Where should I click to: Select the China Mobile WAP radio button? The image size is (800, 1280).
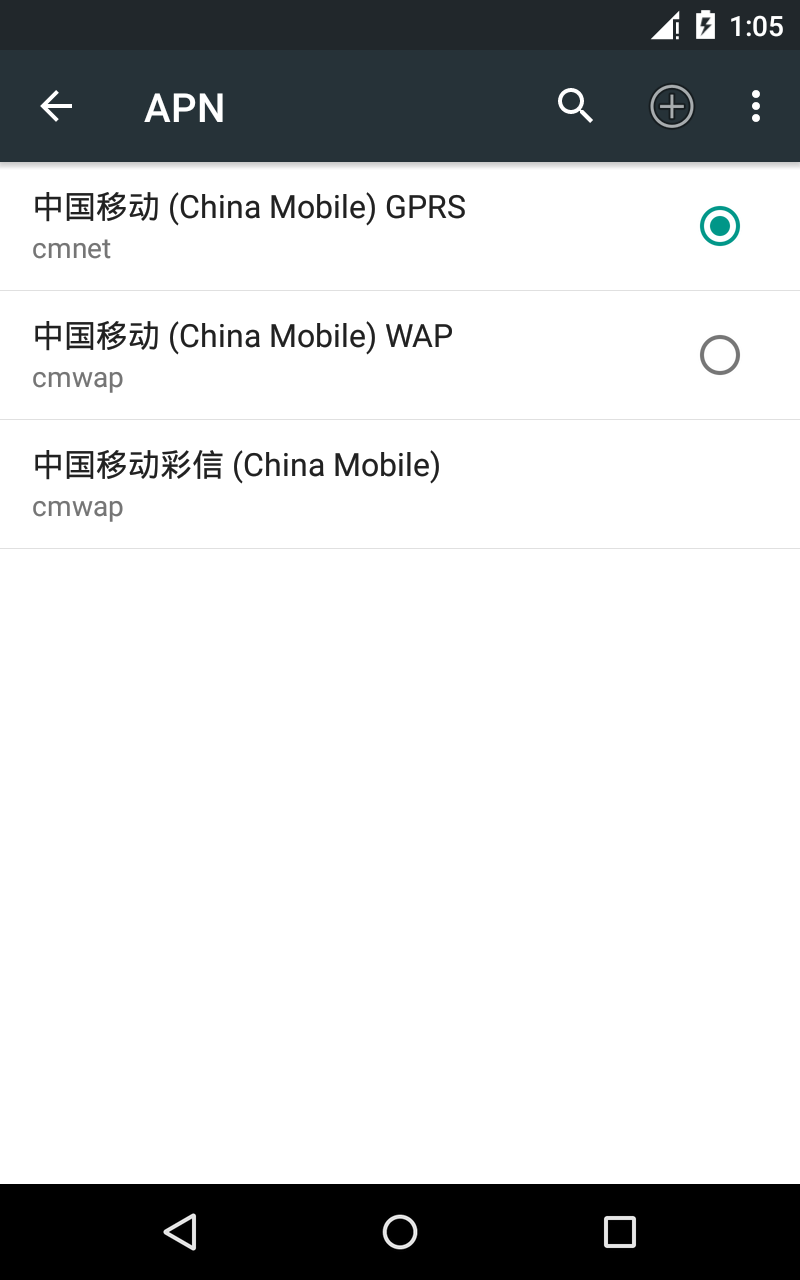[x=720, y=355]
